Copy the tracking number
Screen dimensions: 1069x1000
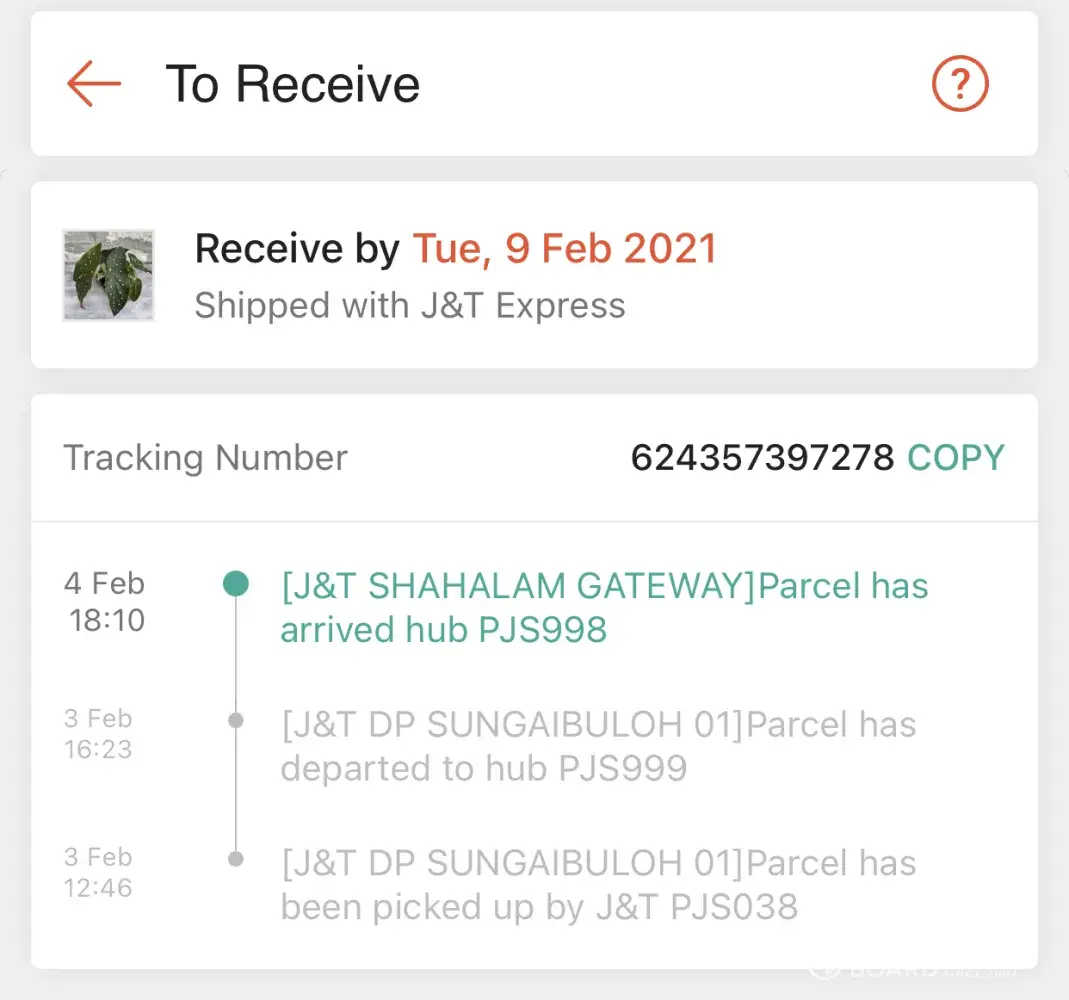[955, 458]
